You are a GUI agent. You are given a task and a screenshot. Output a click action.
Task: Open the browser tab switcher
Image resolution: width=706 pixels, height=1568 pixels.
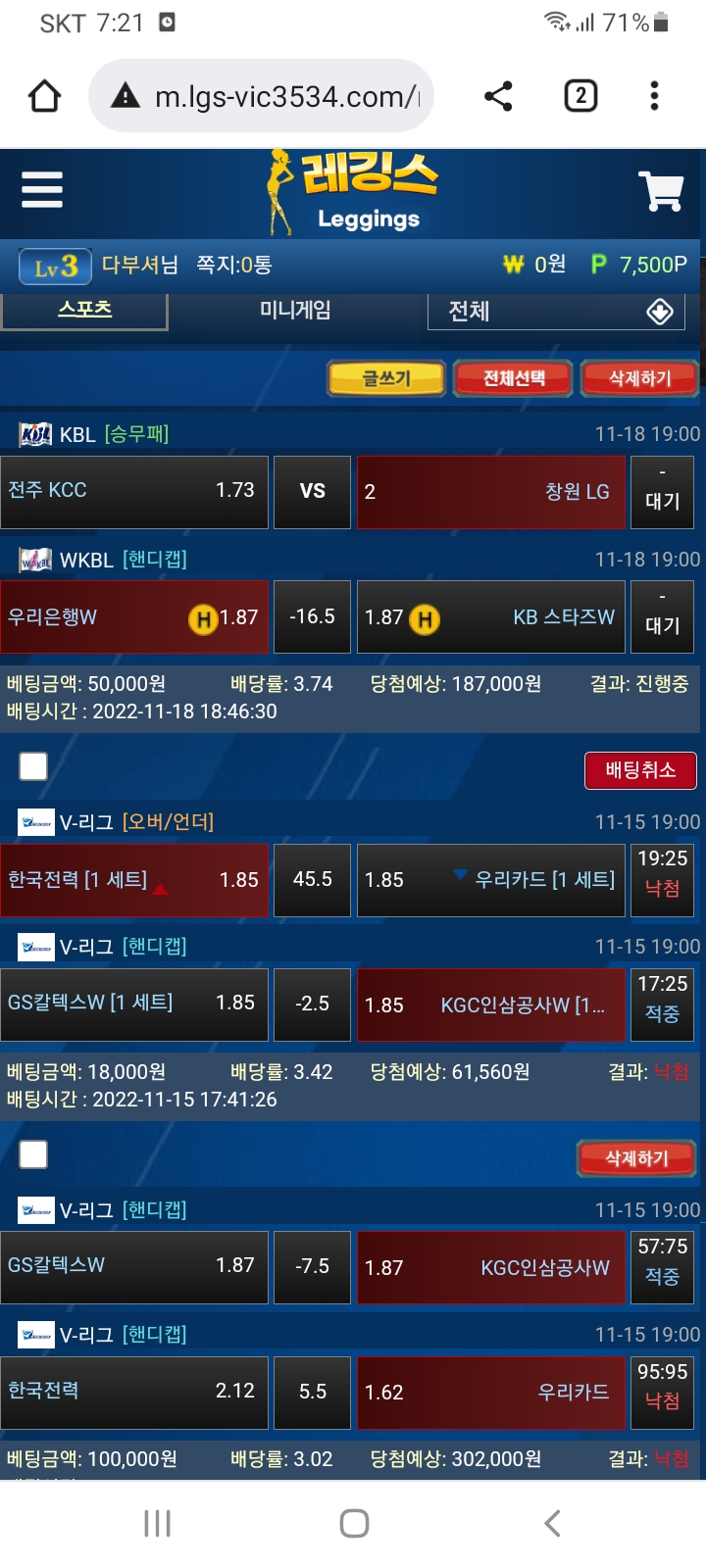tap(580, 96)
